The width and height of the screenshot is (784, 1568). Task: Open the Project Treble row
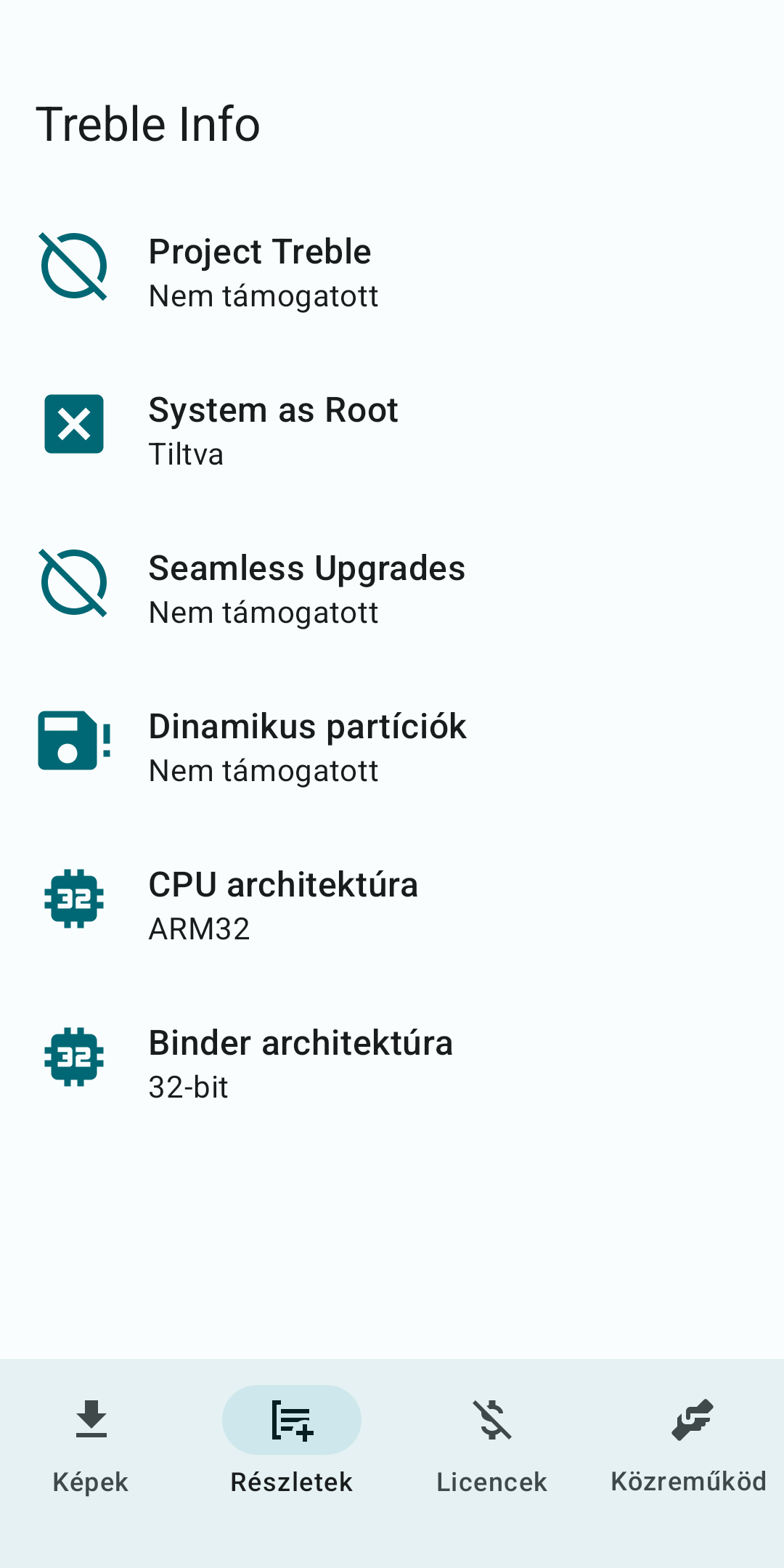(392, 272)
